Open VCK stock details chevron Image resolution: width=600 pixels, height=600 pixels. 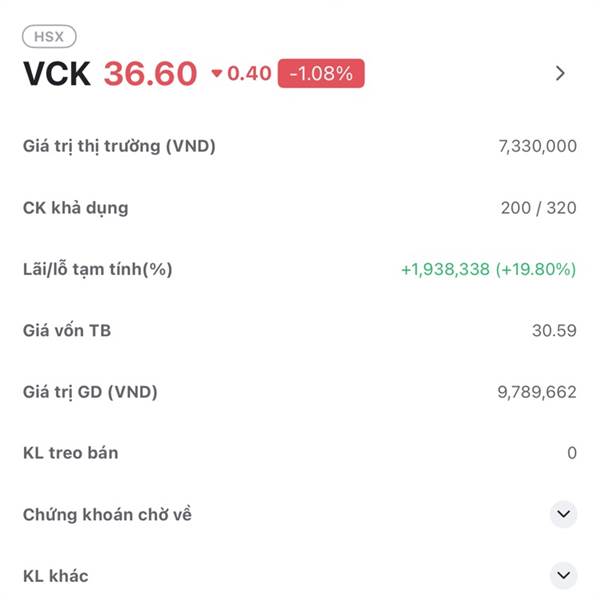tap(560, 73)
